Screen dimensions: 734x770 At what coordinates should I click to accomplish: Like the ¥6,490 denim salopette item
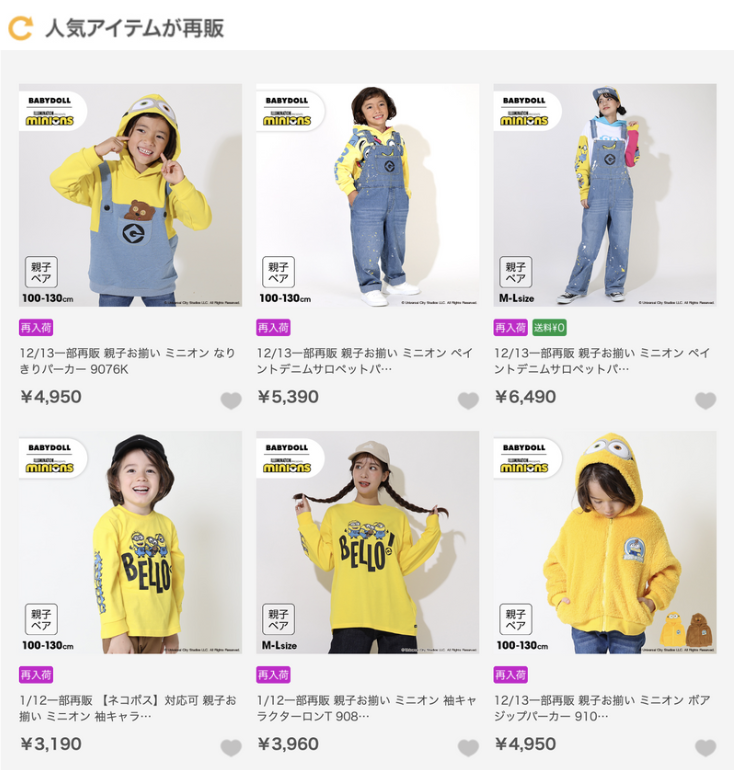tap(705, 401)
